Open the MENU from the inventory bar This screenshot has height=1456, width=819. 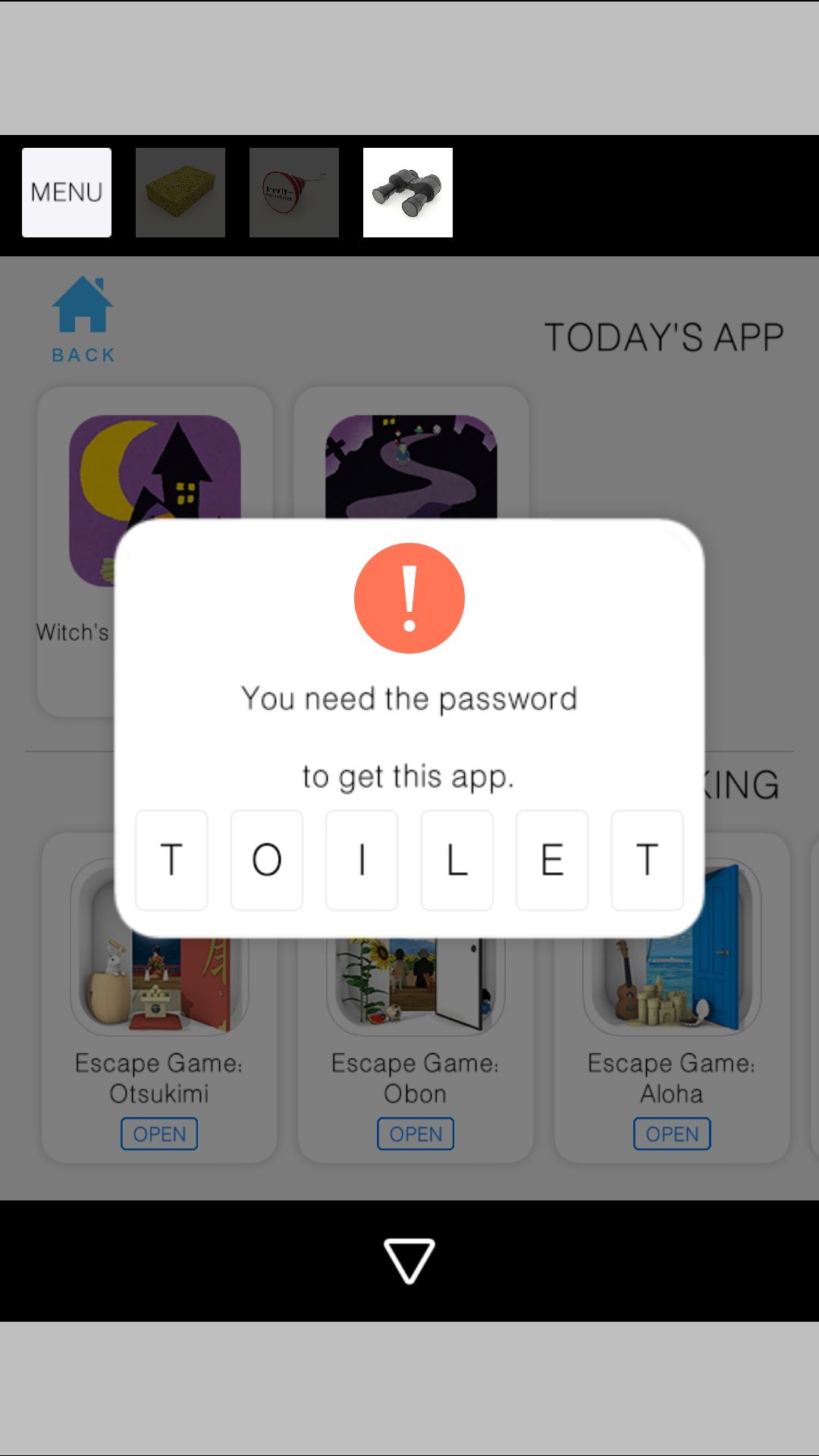coord(66,193)
